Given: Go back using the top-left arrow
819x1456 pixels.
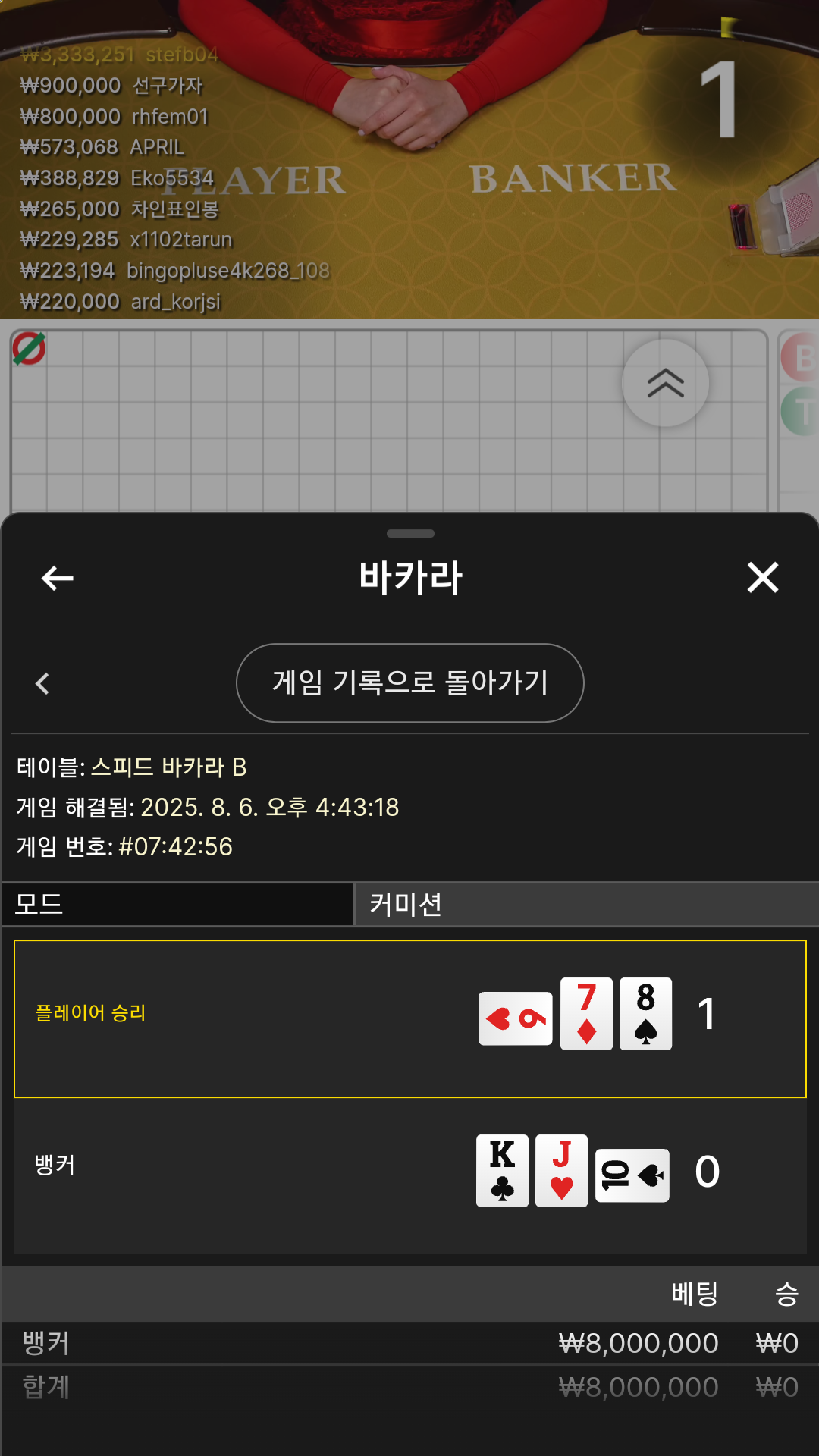Looking at the screenshot, I should (57, 578).
